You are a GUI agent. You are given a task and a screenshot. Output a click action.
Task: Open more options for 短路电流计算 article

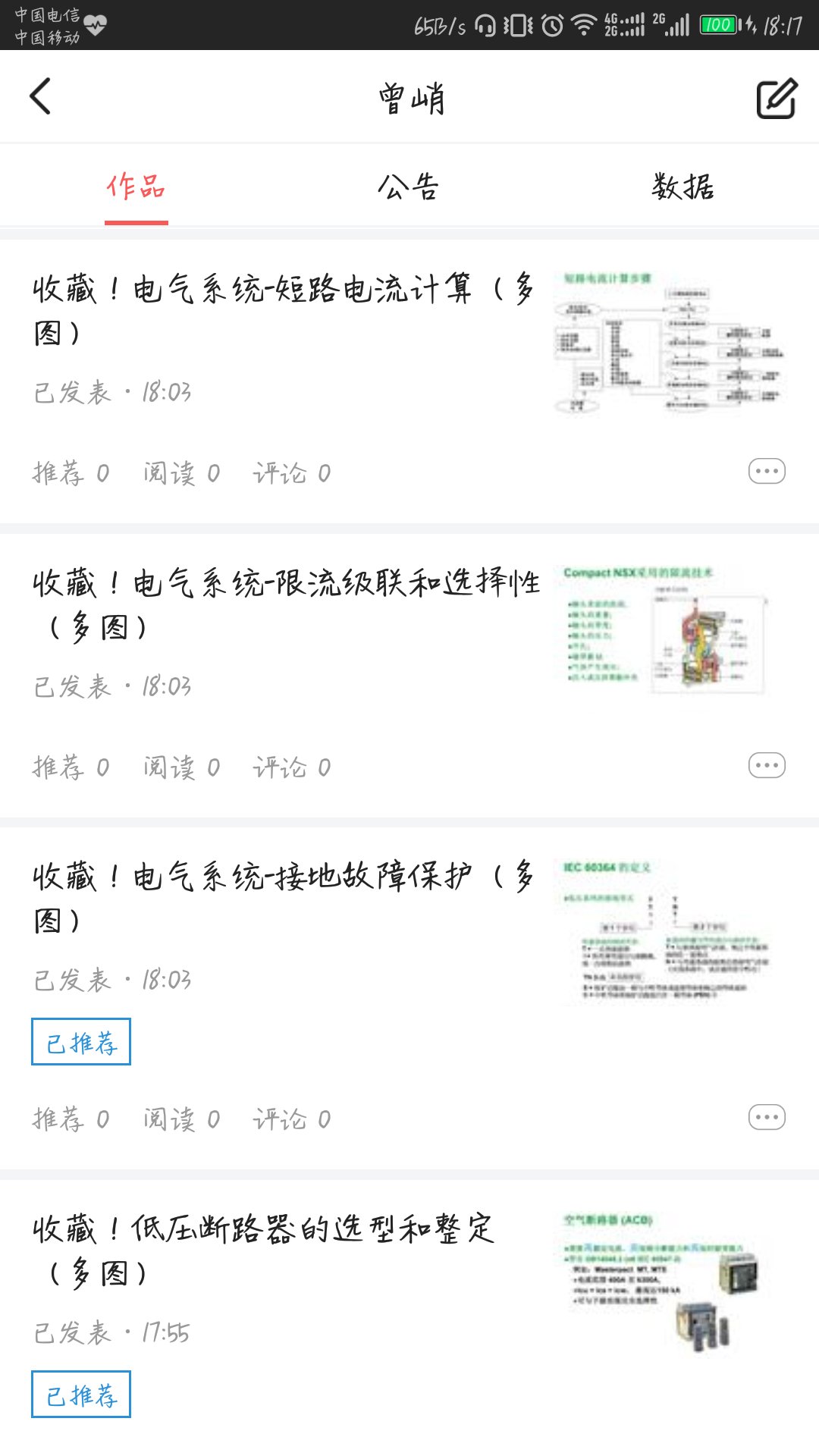pyautogui.click(x=768, y=472)
